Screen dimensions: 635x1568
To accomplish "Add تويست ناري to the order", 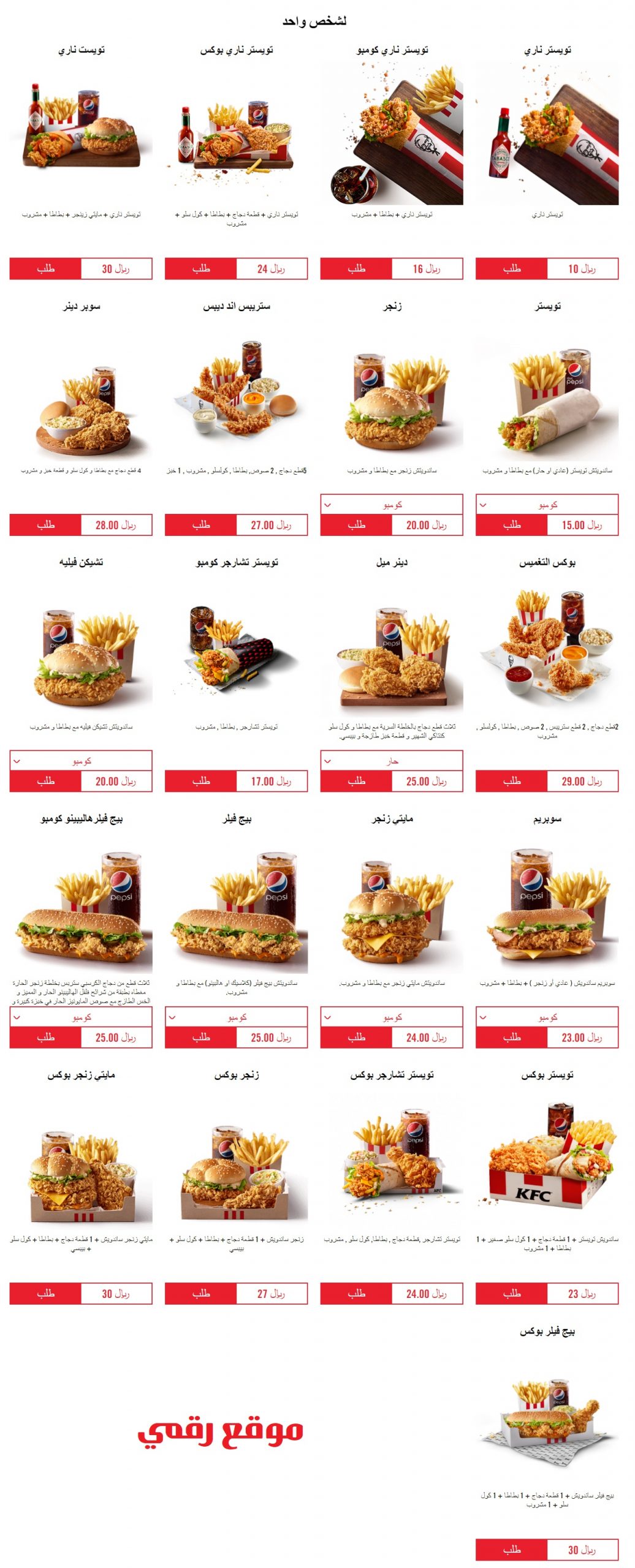I will [45, 269].
